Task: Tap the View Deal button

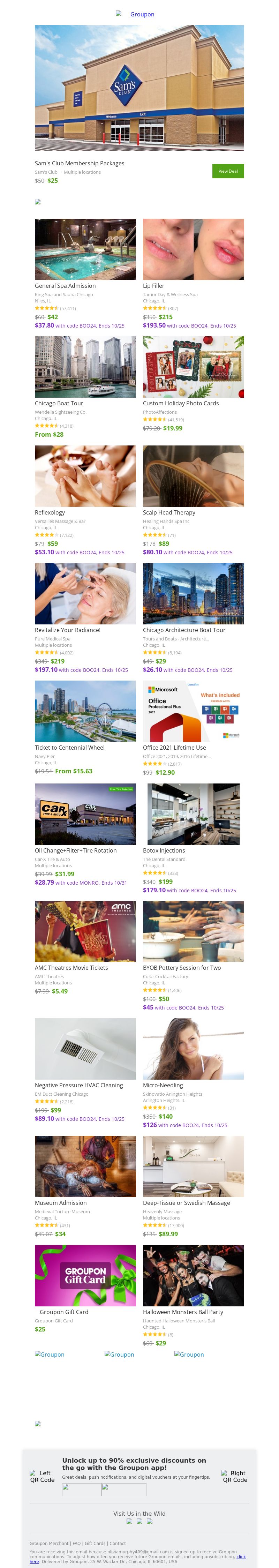Action: point(228,171)
